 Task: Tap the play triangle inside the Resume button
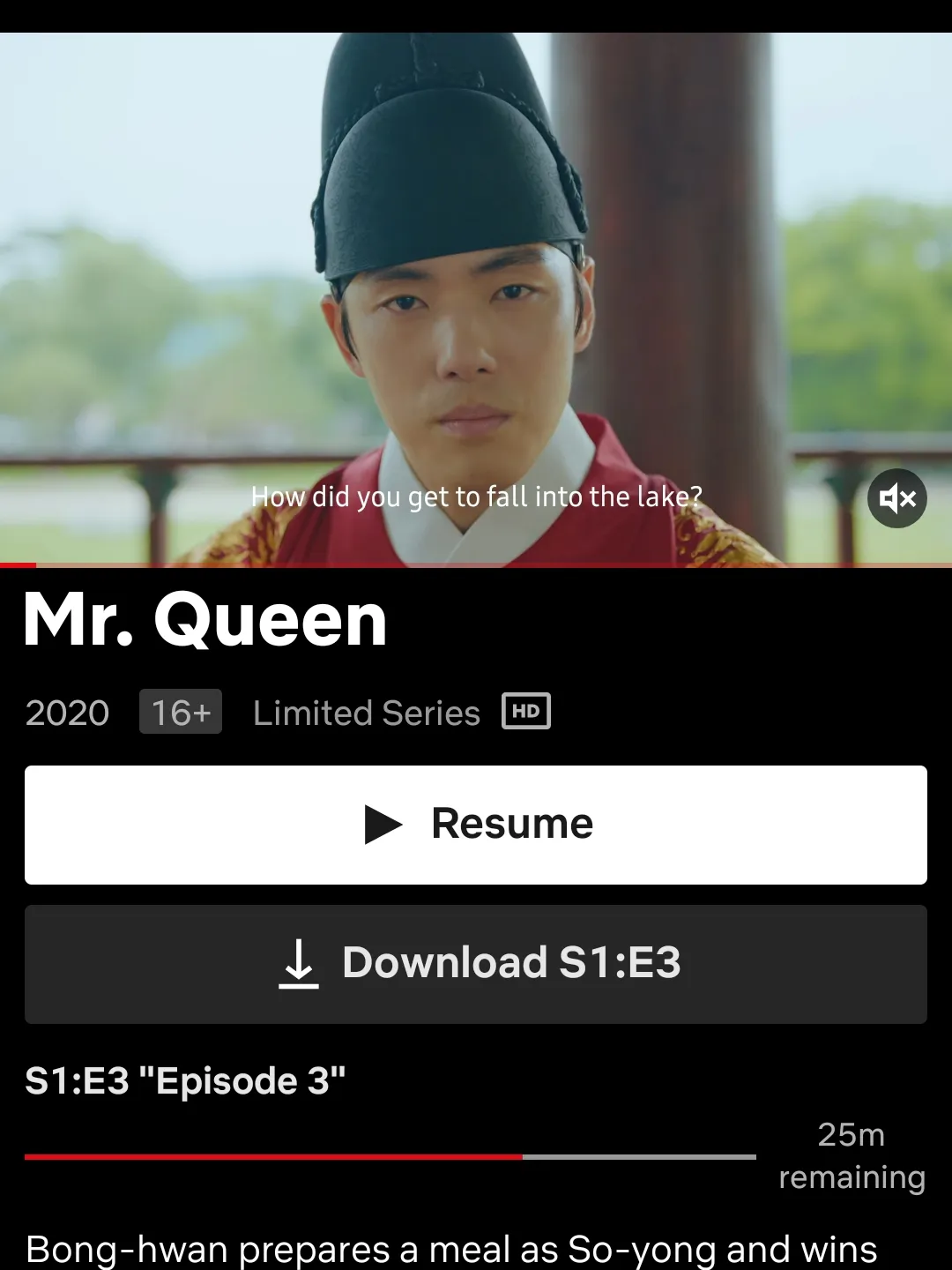(385, 824)
